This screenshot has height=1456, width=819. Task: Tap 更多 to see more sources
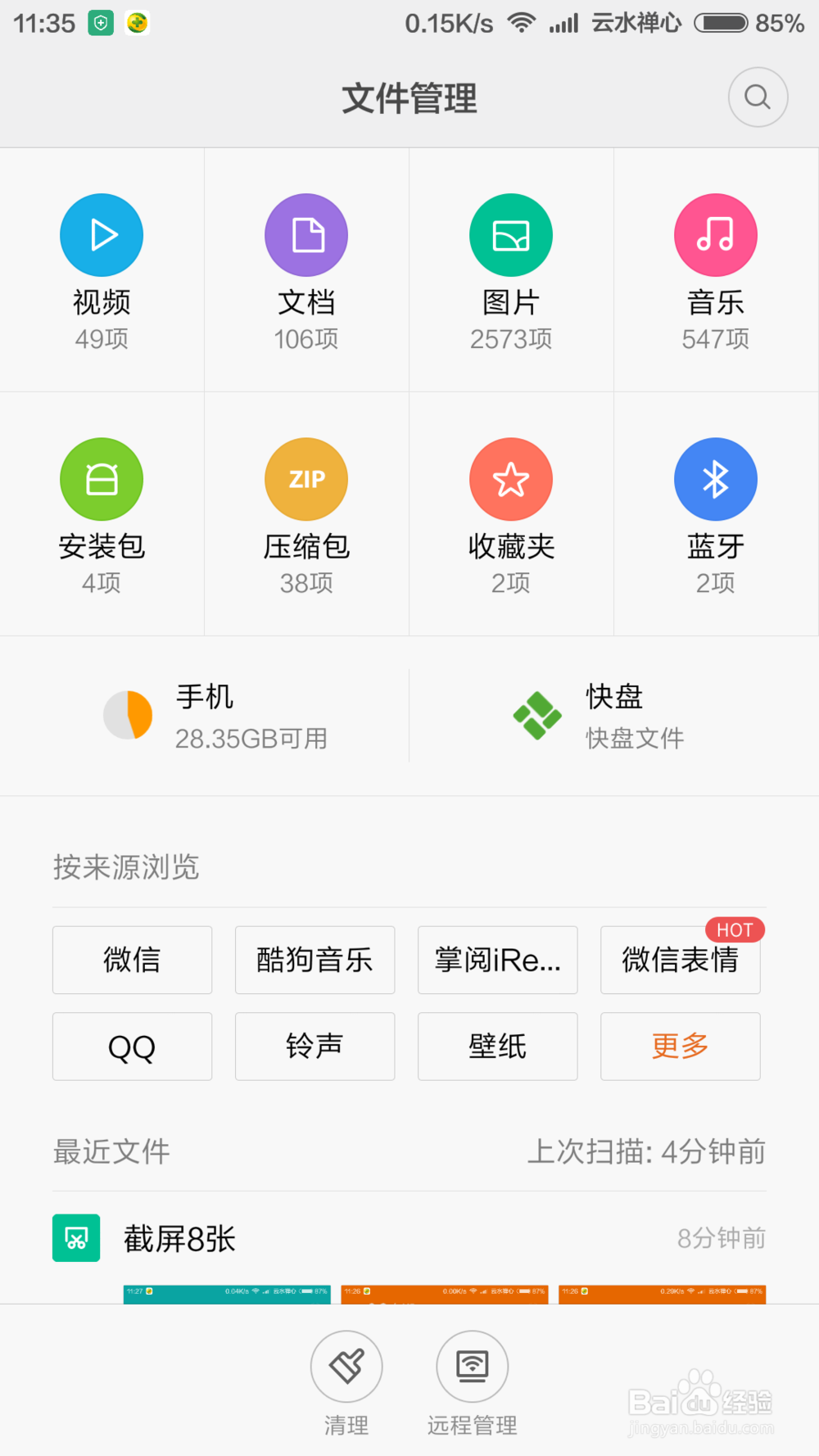point(680,1047)
